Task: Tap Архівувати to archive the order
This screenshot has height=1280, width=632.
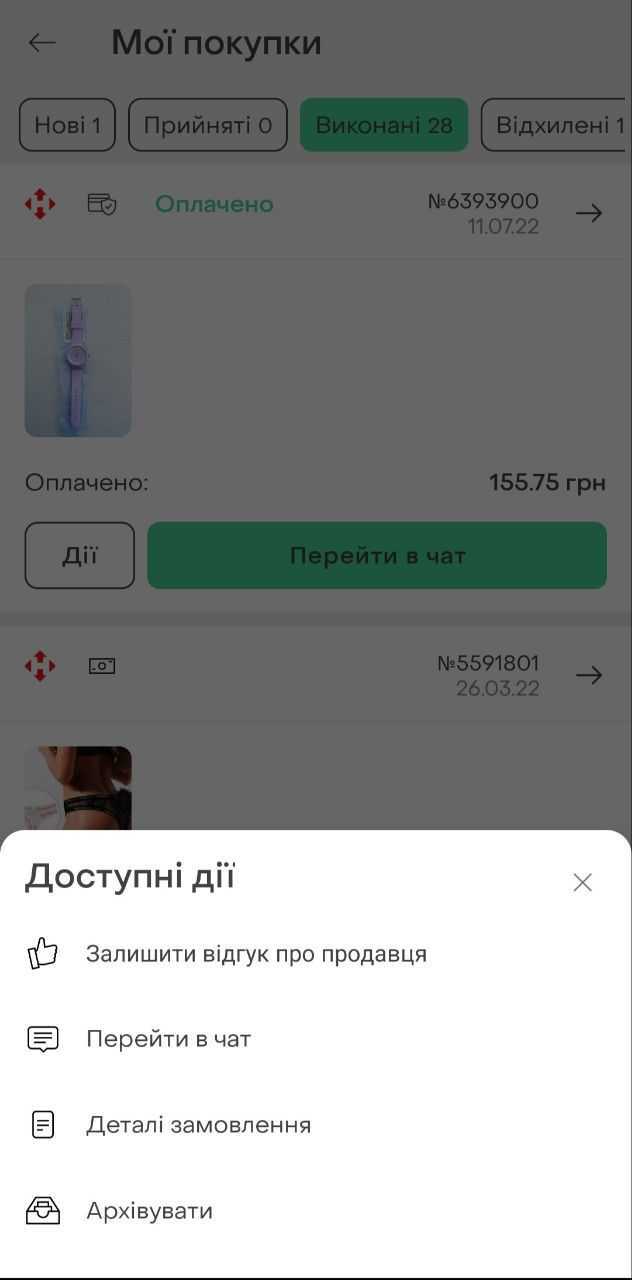Action: (316, 1211)
